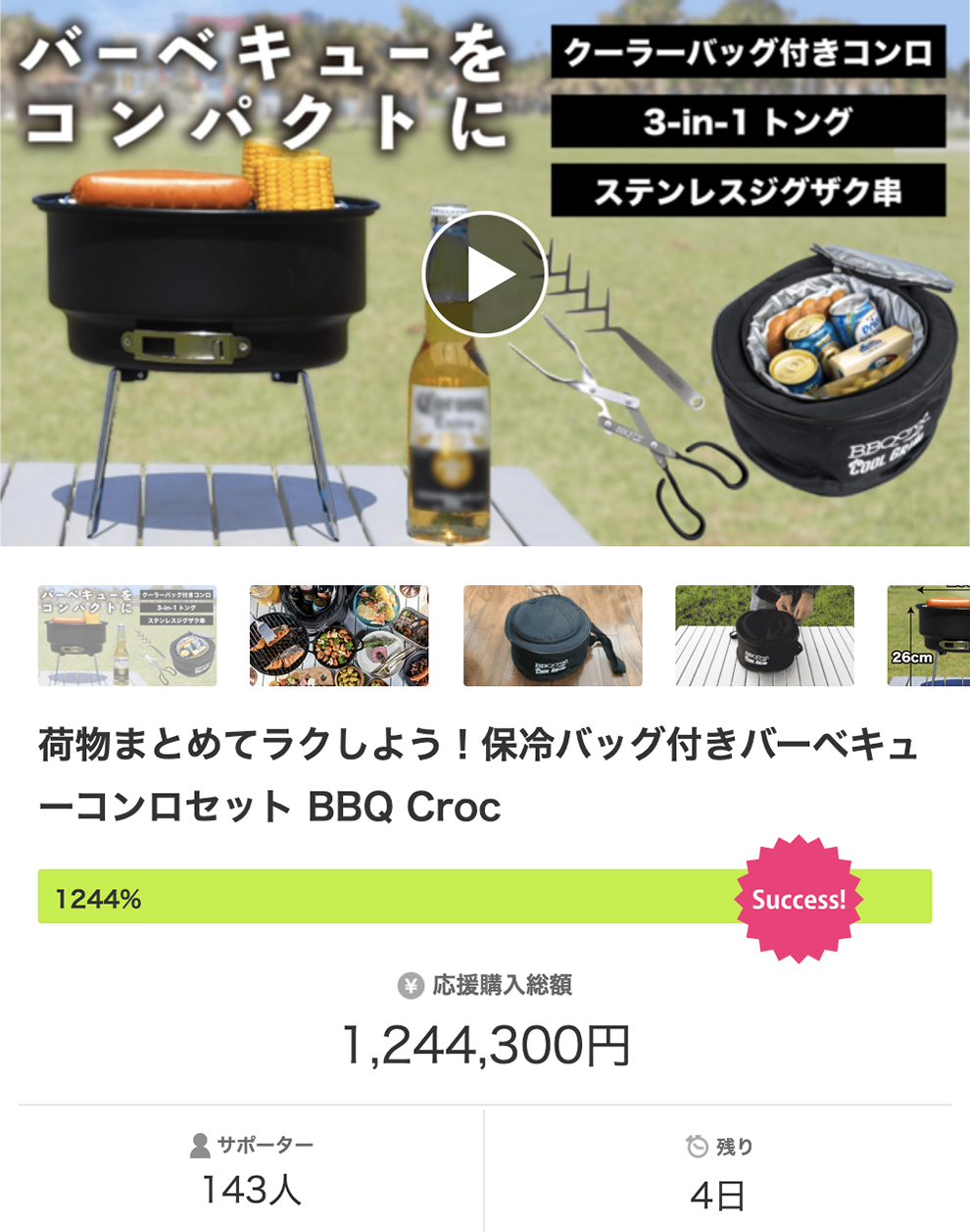Screen dimensions: 970x1232
Task: Select the first thumbnail with Japanese banner text
Action: click(x=127, y=635)
